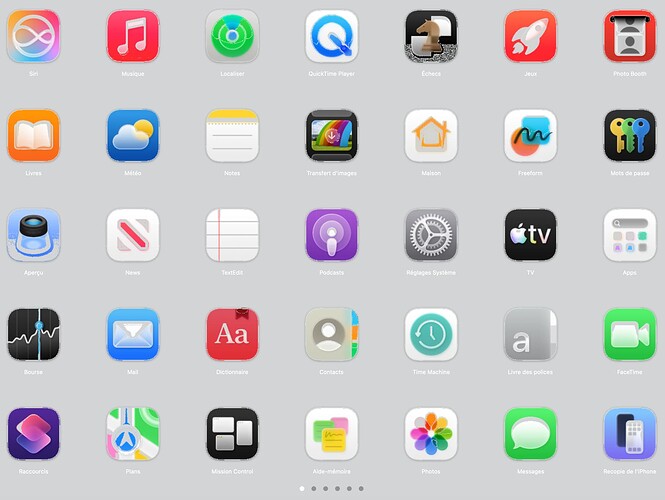Launch Musique
Screen dimensions: 665x500
(133, 36)
